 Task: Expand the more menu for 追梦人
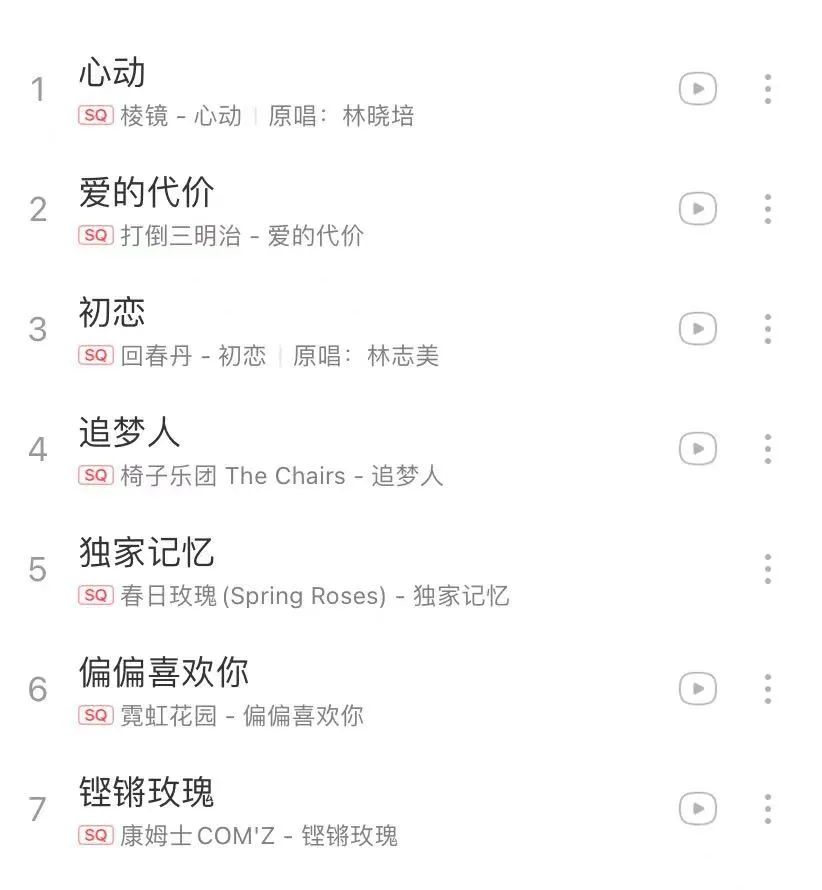767,448
